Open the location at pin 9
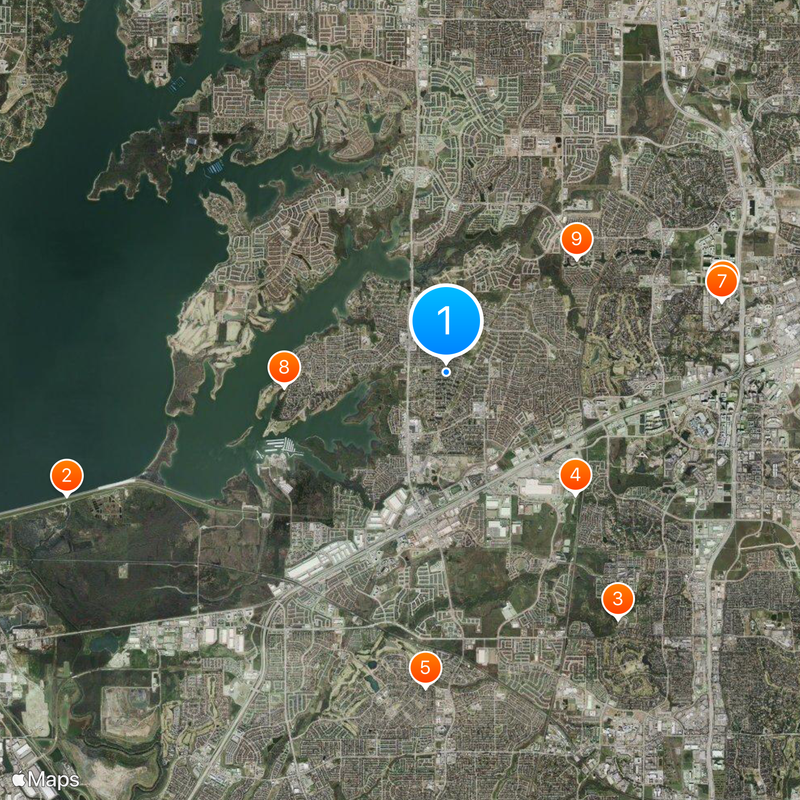The width and height of the screenshot is (800, 800). (576, 239)
